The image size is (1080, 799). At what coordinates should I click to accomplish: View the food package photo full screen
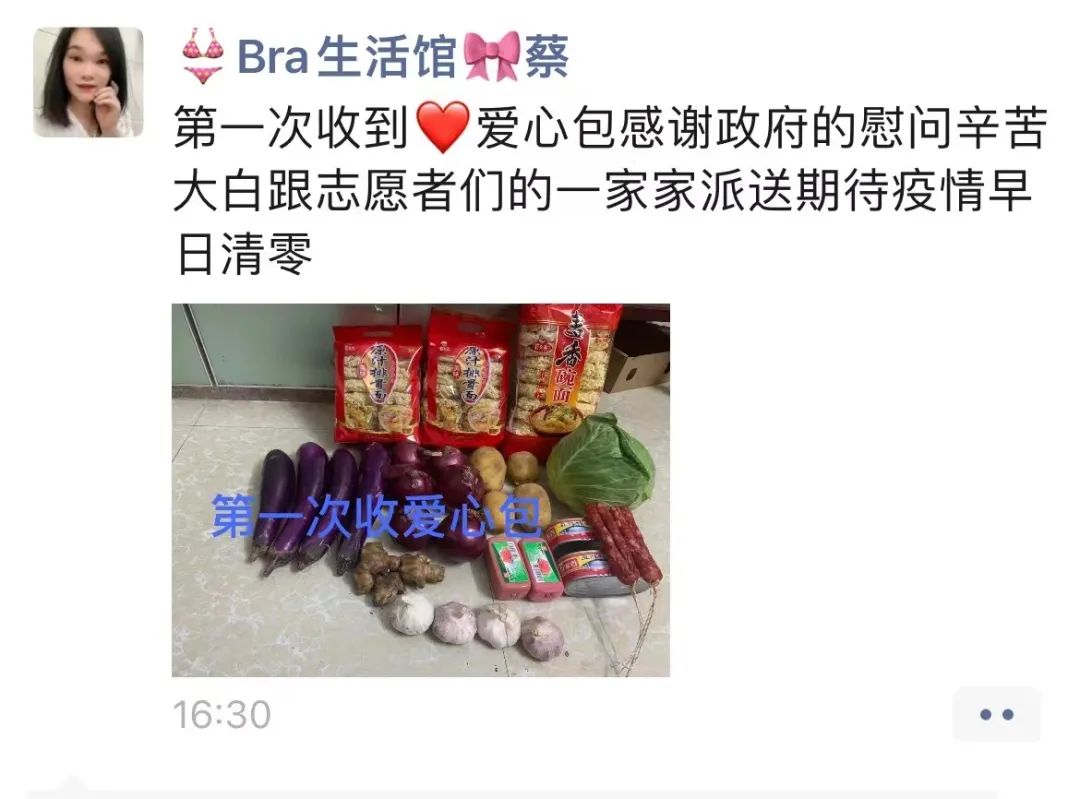pyautogui.click(x=420, y=490)
